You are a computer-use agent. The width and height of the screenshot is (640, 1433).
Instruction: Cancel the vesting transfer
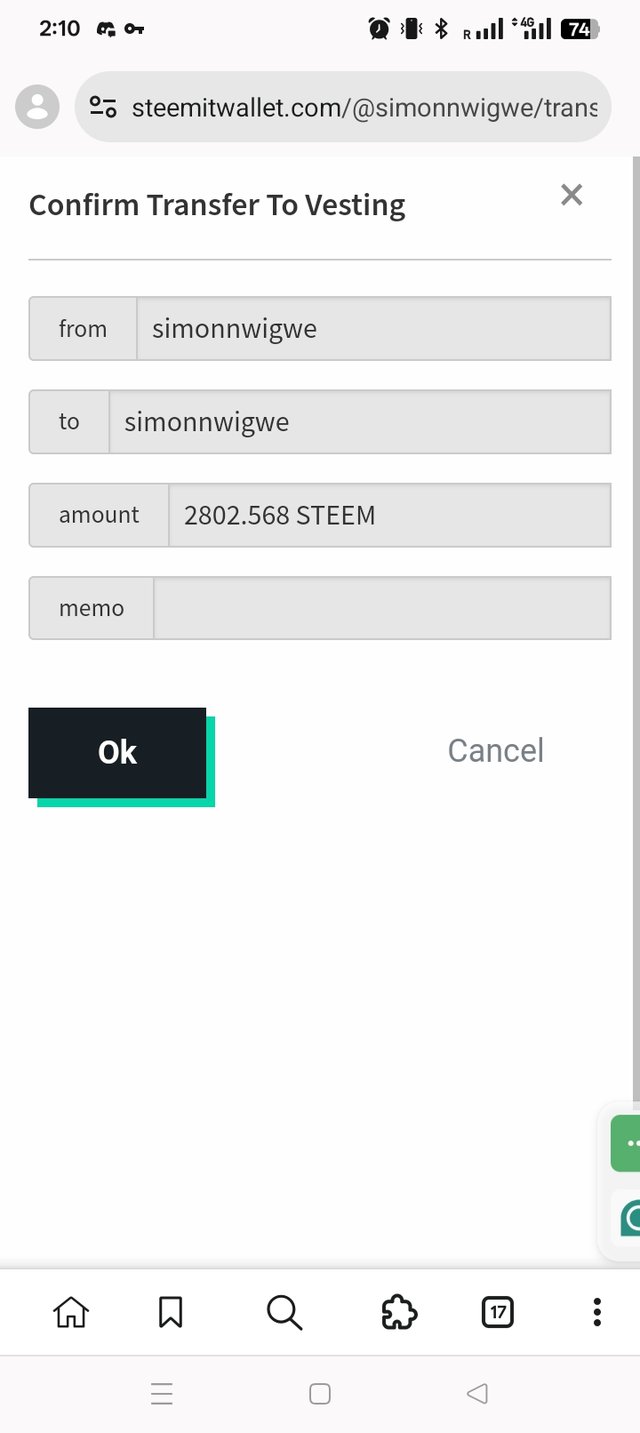(495, 751)
